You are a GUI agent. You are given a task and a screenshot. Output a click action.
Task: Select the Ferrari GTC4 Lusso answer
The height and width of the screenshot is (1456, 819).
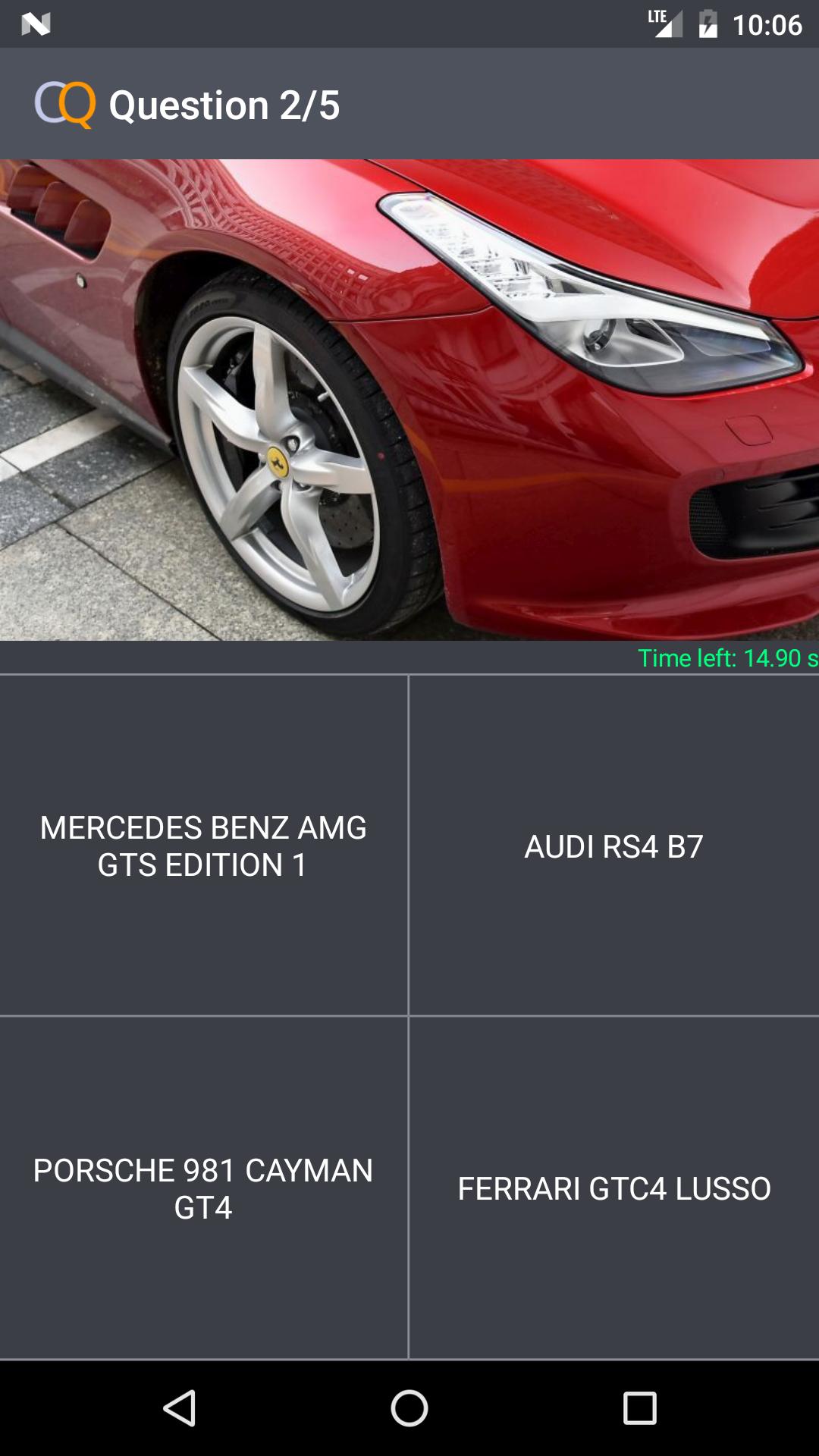[x=614, y=1188]
